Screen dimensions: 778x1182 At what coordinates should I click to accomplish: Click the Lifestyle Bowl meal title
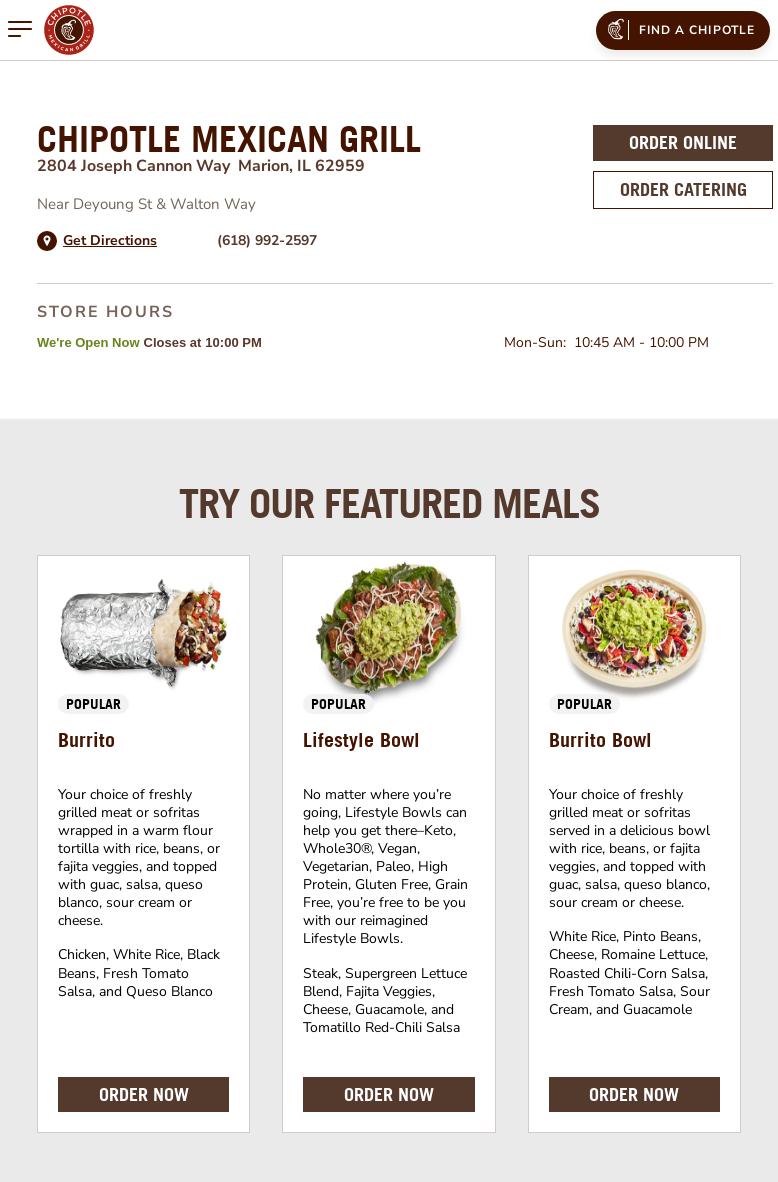[x=361, y=742]
